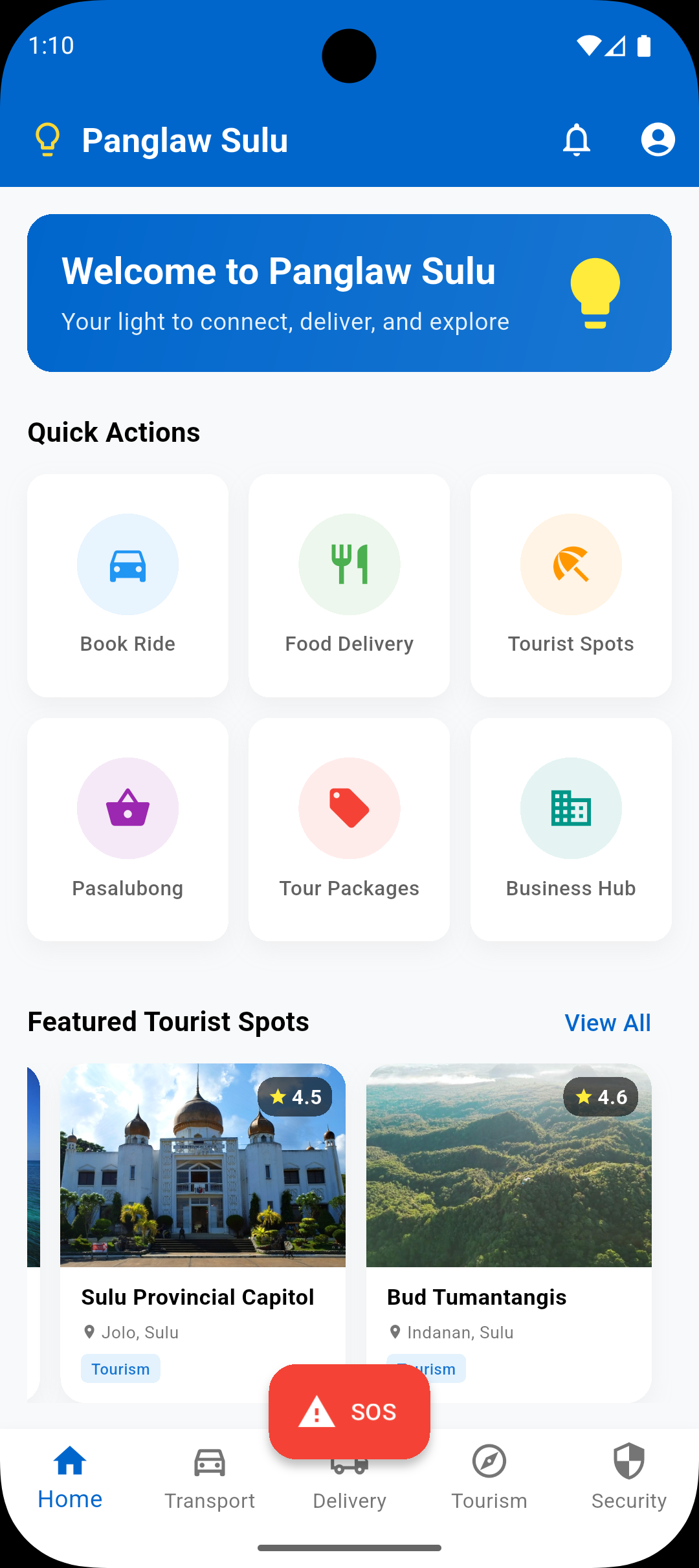Open the notifications bell icon
Viewport: 699px width, 1568px height.
coord(577,139)
